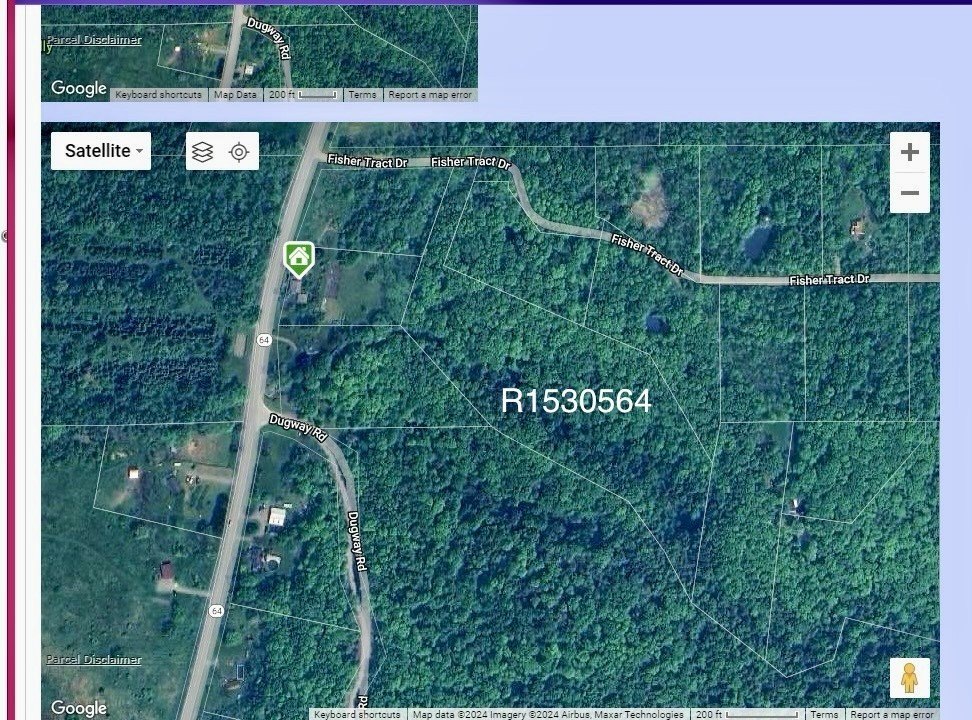Open Terms link on the upper small map
Screen dimensions: 972x720
pos(362,95)
